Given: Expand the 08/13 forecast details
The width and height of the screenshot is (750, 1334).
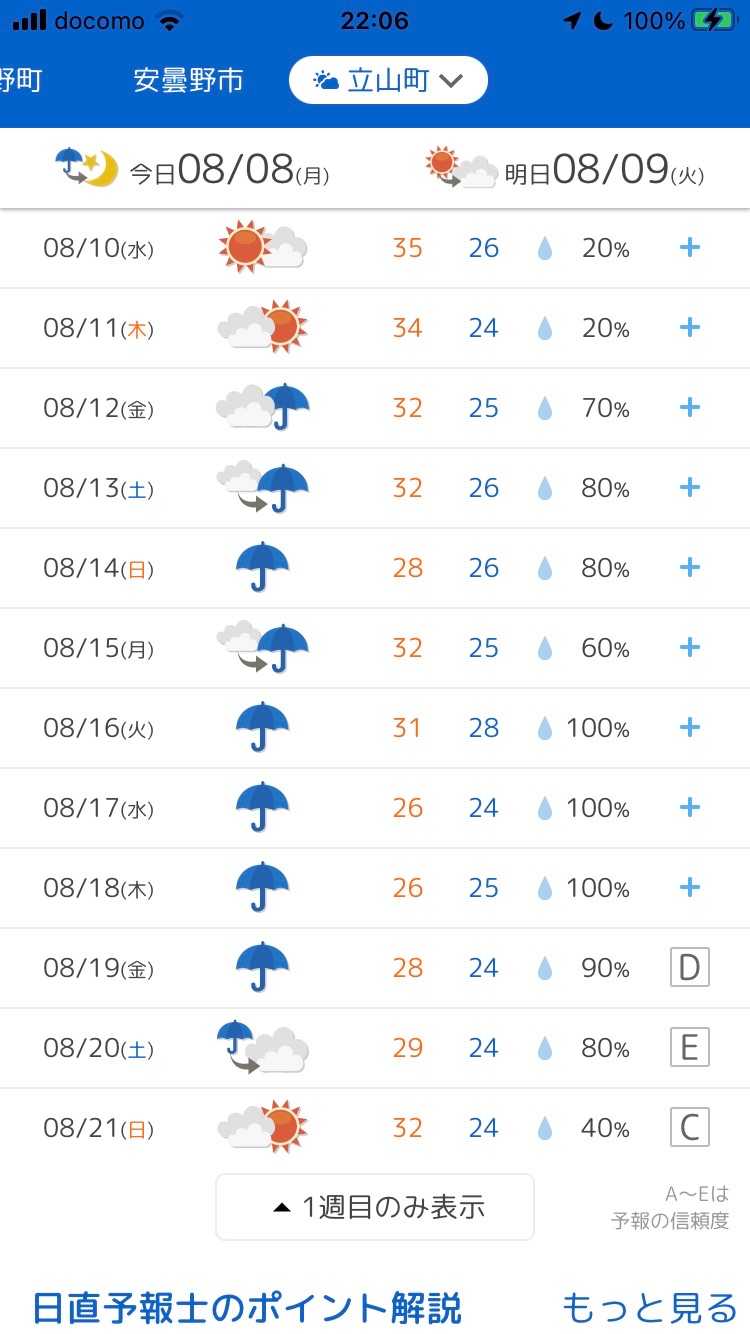Looking at the screenshot, I should [x=689, y=487].
